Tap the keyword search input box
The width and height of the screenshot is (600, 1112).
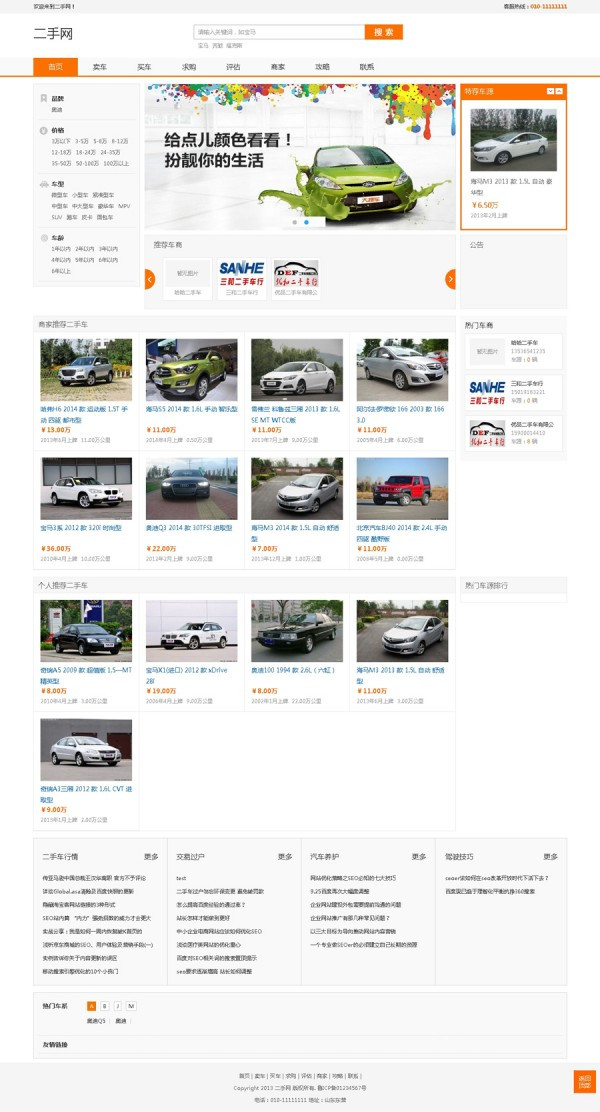(x=279, y=32)
